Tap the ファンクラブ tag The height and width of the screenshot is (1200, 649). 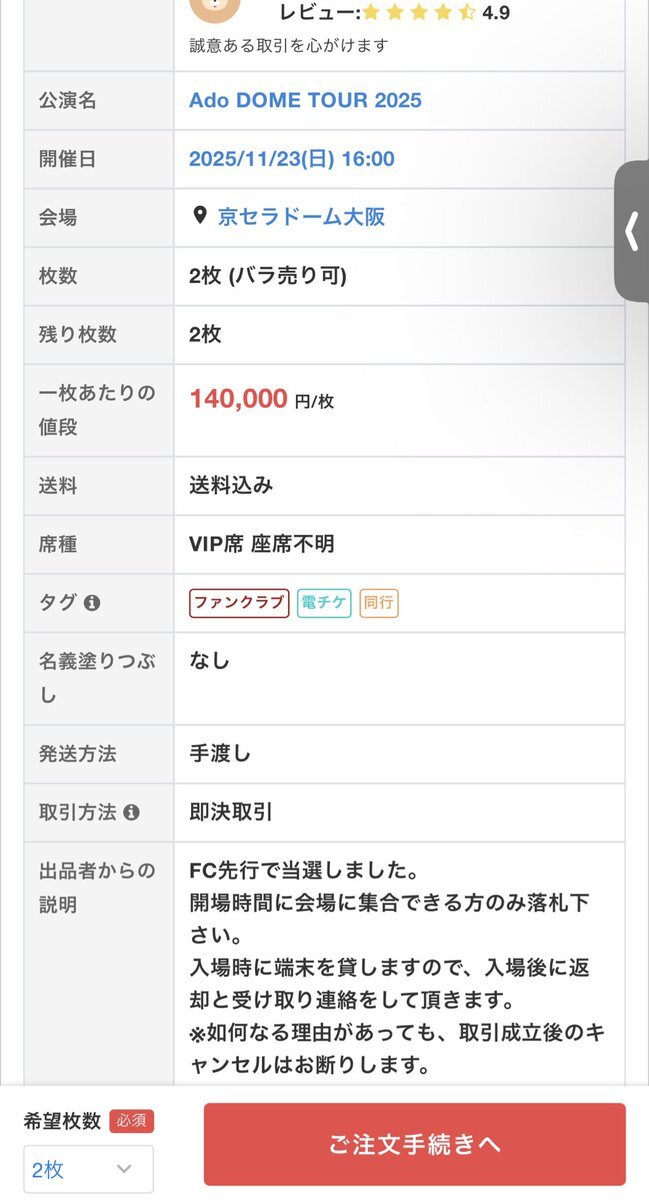coord(239,603)
